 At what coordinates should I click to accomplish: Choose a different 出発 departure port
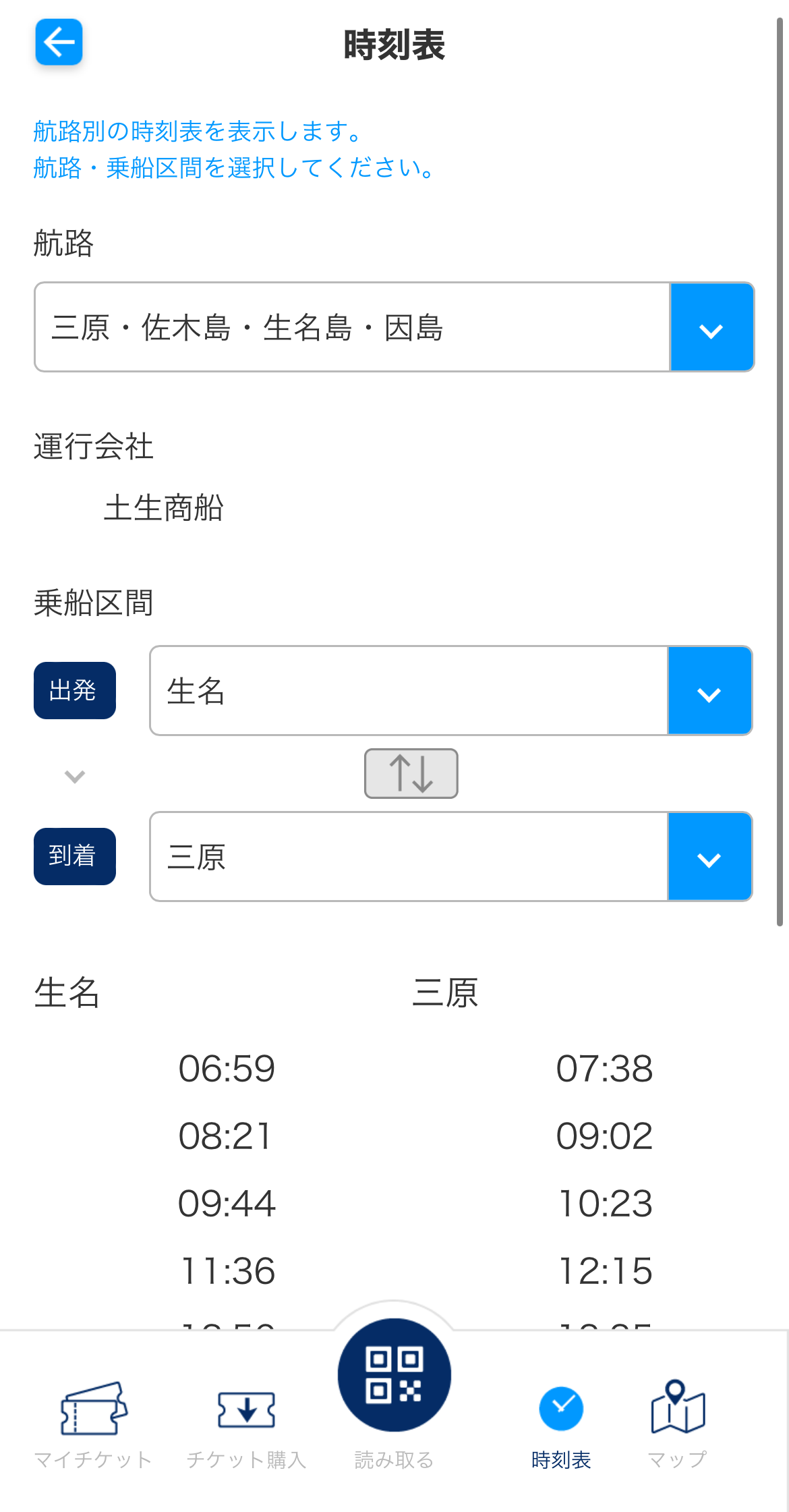click(709, 692)
